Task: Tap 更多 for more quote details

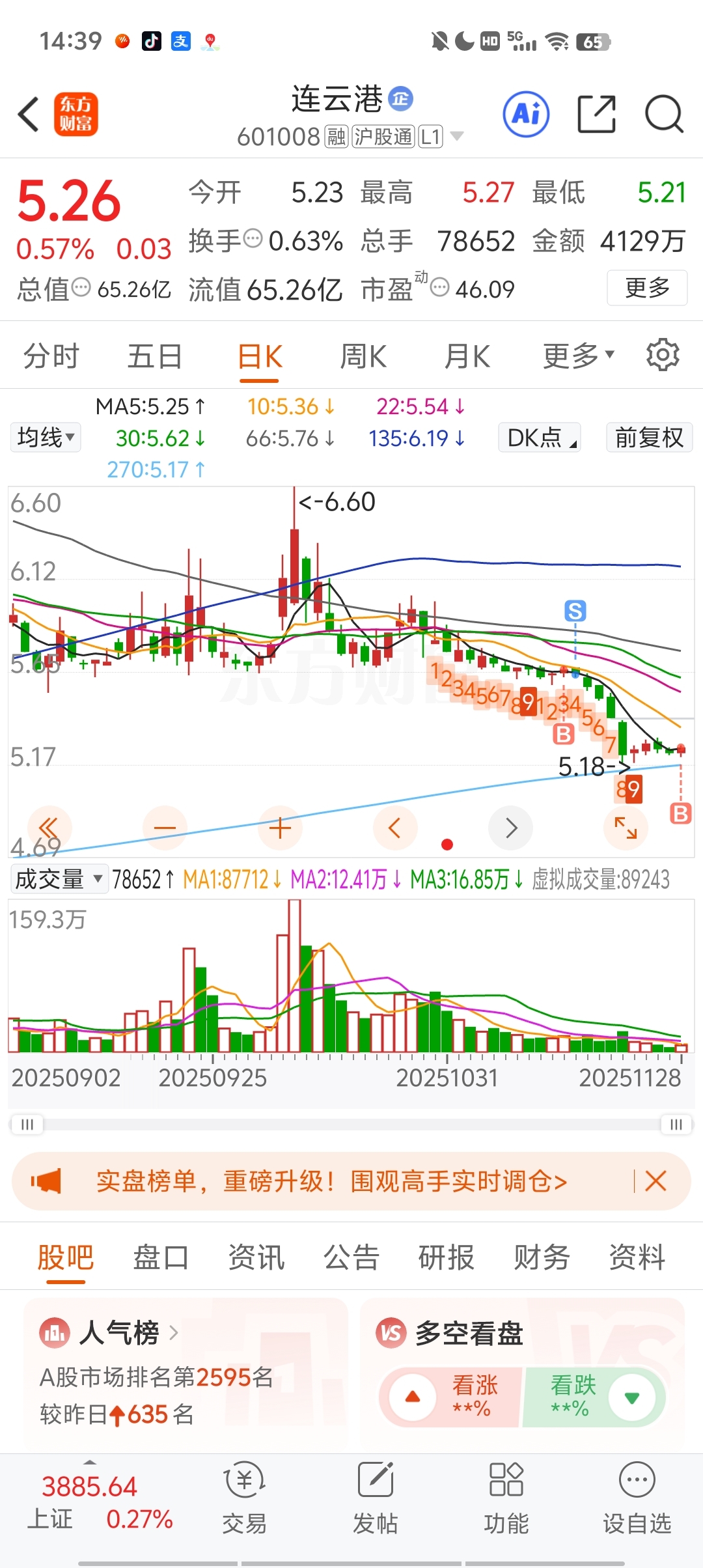Action: [647, 288]
